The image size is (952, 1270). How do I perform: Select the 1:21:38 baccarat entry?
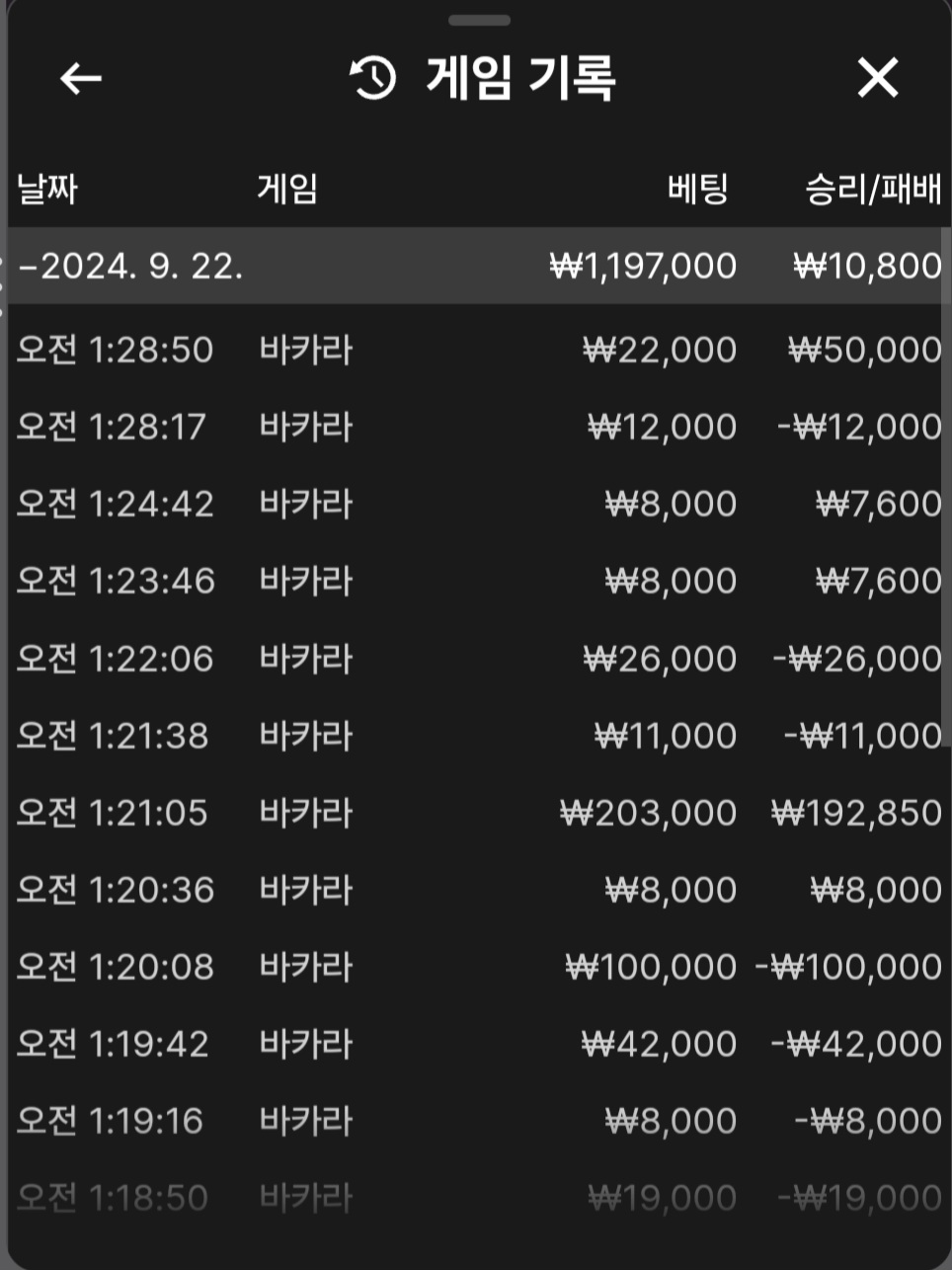pos(474,736)
